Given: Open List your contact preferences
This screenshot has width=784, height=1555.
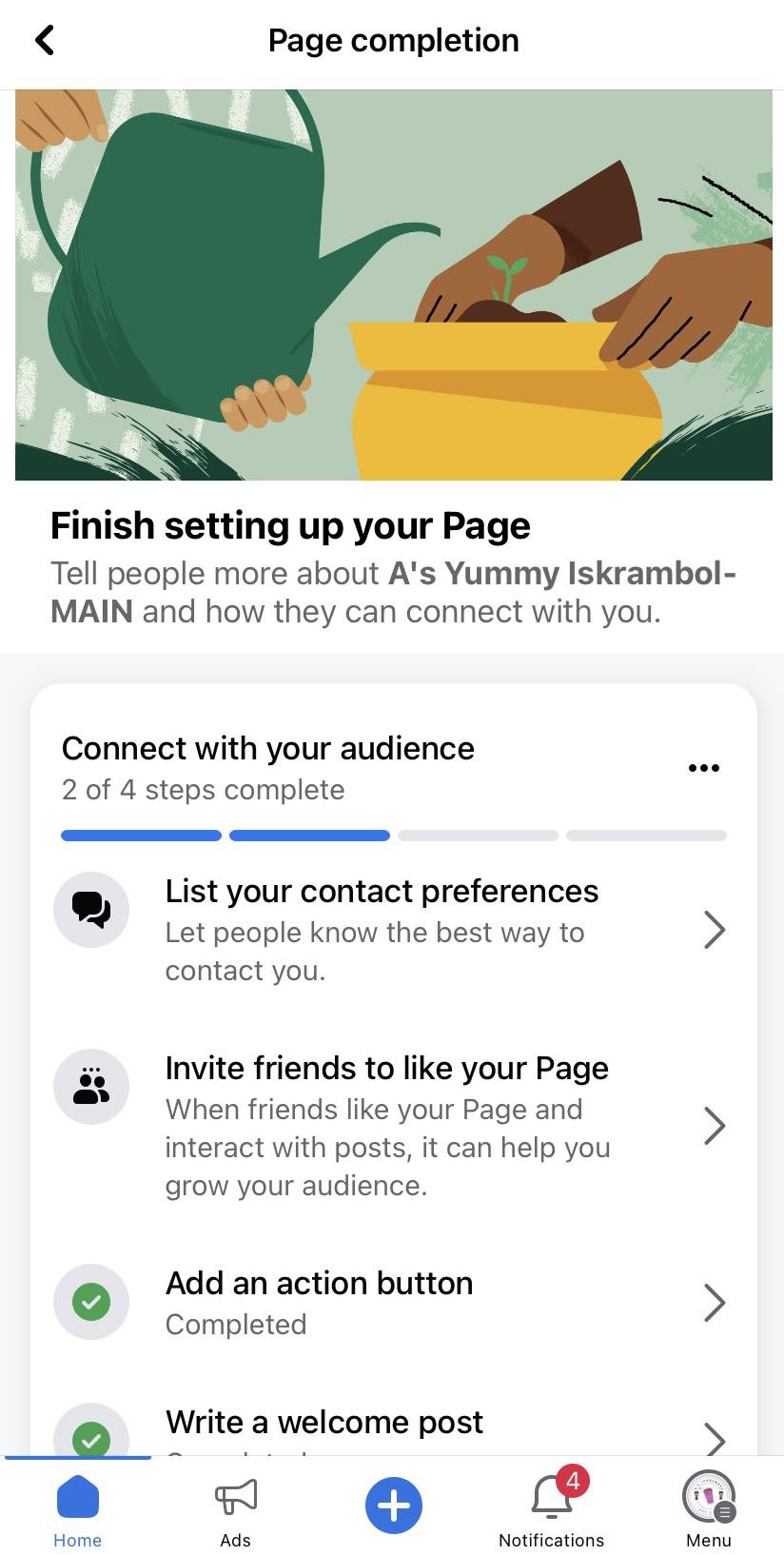Looking at the screenshot, I should pyautogui.click(x=392, y=930).
